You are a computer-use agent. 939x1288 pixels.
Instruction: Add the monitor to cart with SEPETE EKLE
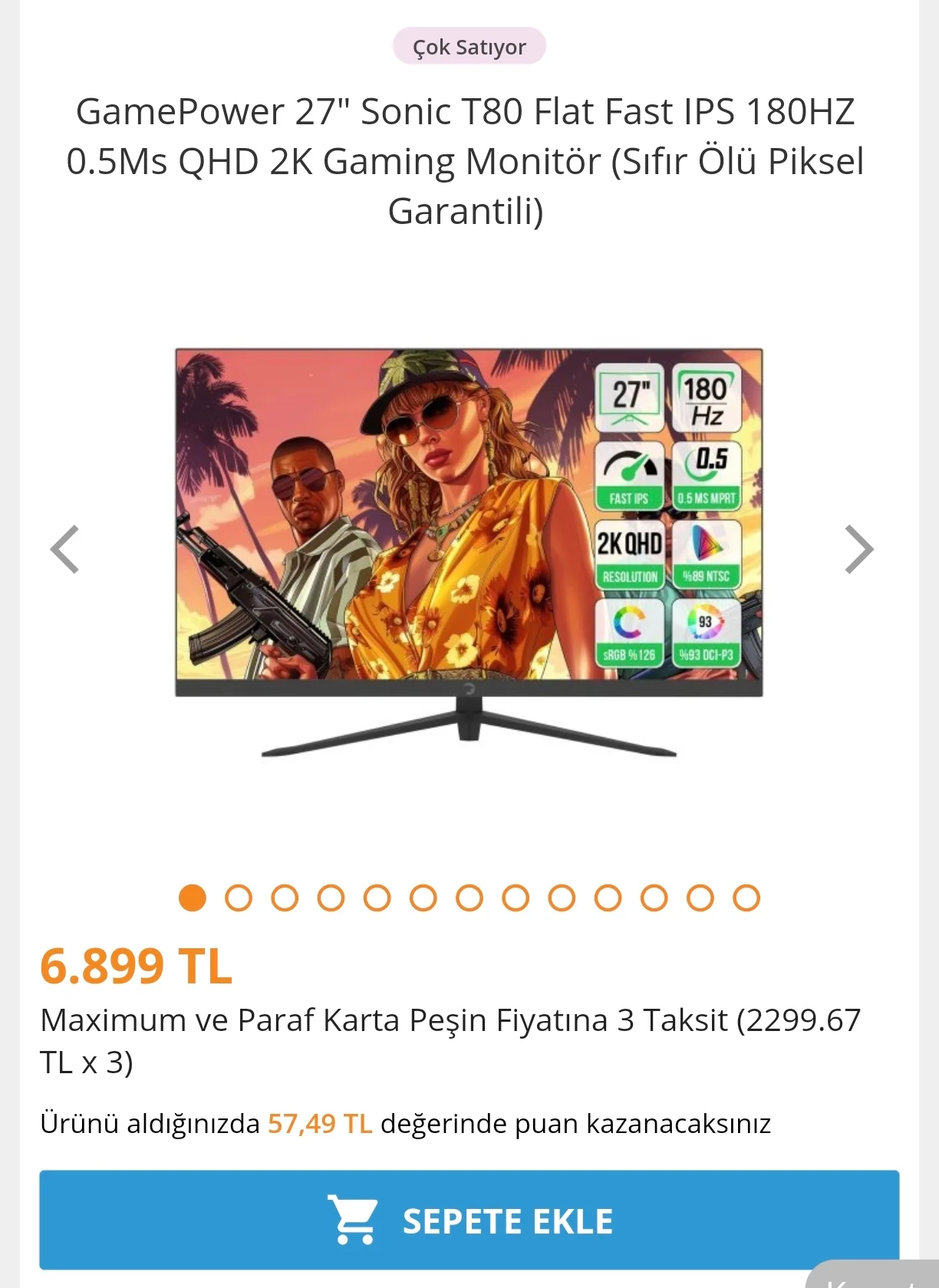469,1220
